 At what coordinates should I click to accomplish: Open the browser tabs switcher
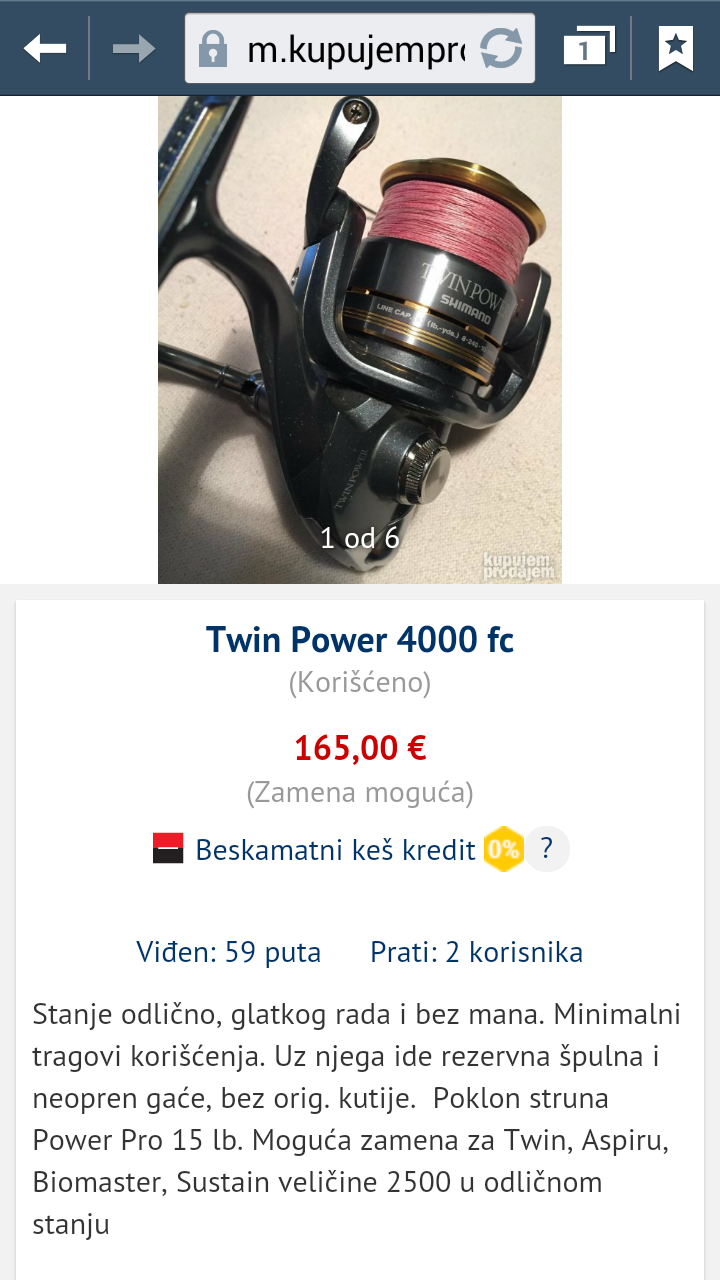(588, 47)
